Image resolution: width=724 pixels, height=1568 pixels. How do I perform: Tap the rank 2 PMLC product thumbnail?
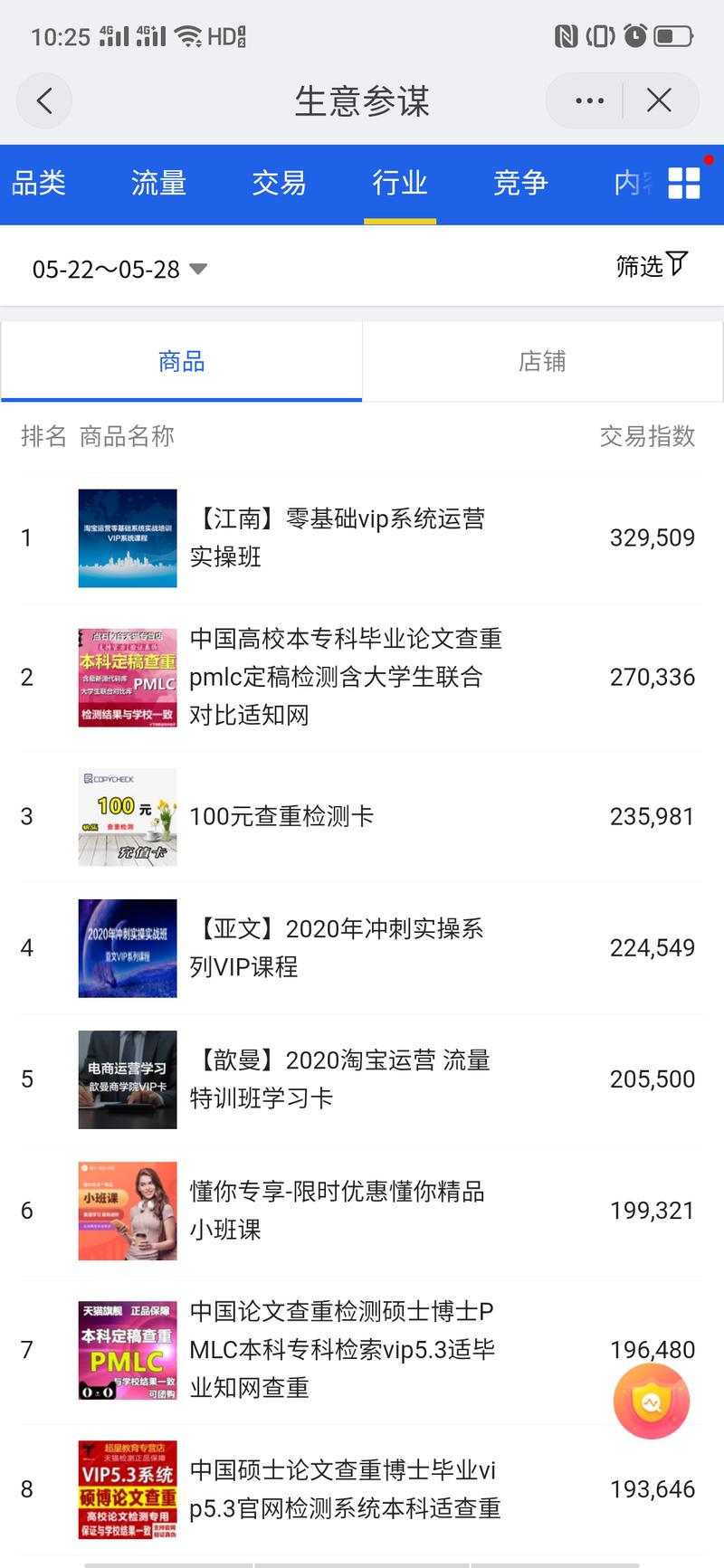point(128,677)
